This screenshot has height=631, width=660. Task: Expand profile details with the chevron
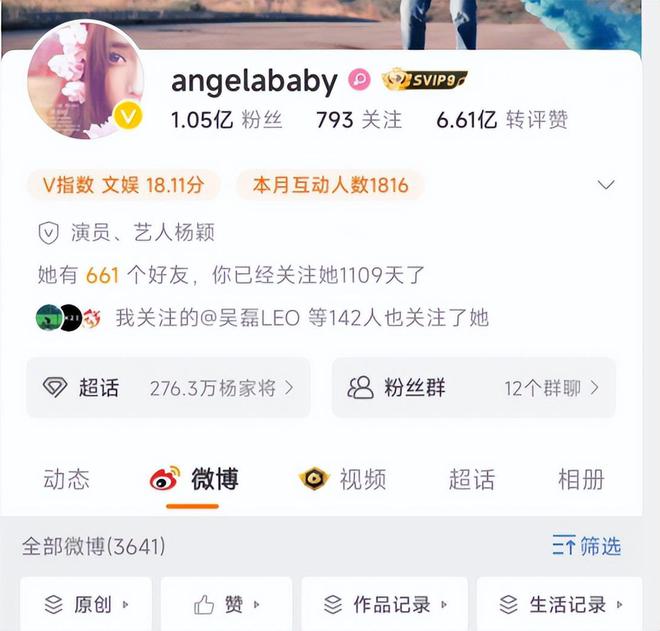(x=606, y=185)
